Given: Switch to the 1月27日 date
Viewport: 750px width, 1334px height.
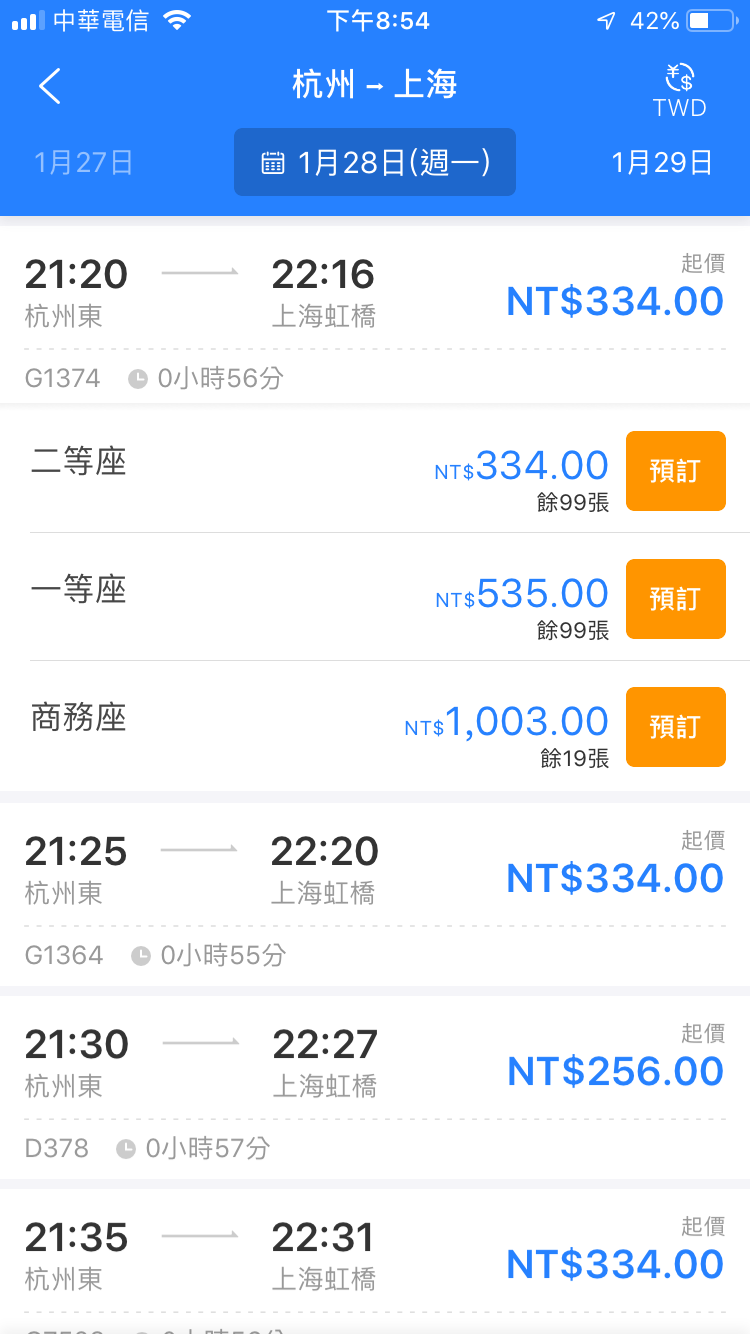Looking at the screenshot, I should pos(84,162).
